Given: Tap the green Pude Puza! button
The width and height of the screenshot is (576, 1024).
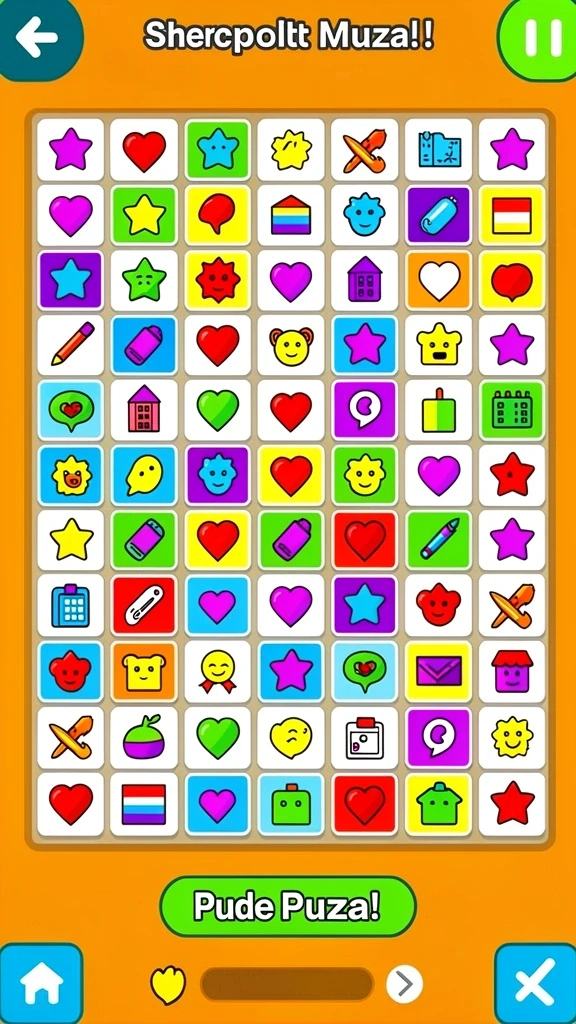Looking at the screenshot, I should 287,906.
